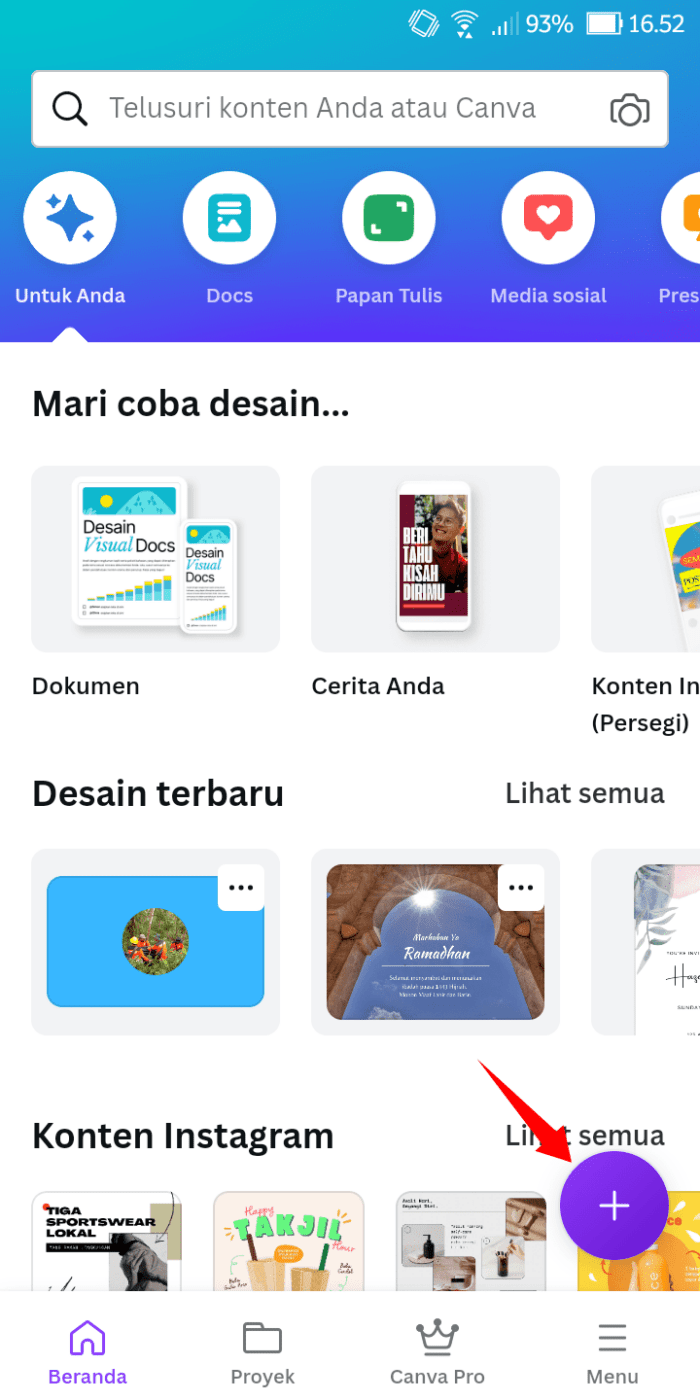Tap Lihat semua next to Desain terbaru

point(584,793)
